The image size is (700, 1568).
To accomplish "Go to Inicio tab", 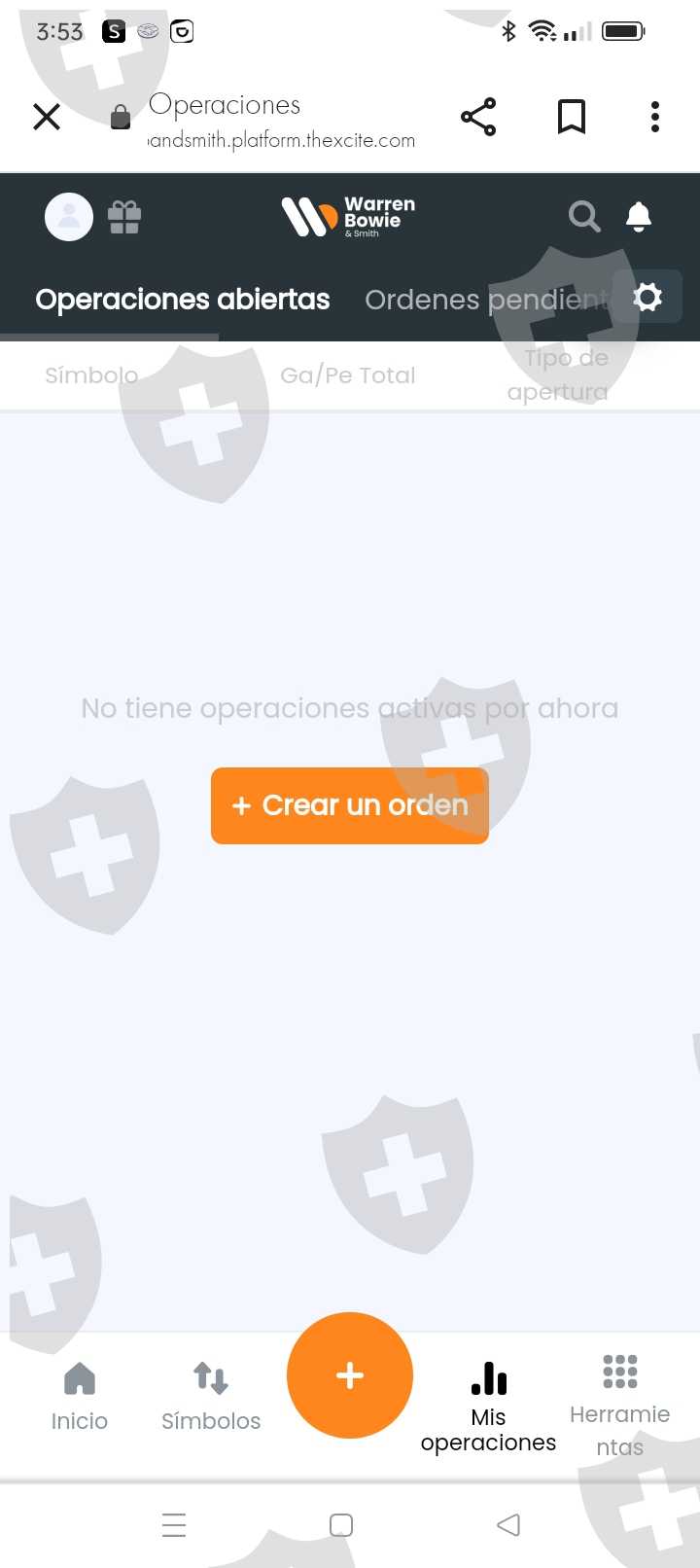I will coord(80,1397).
